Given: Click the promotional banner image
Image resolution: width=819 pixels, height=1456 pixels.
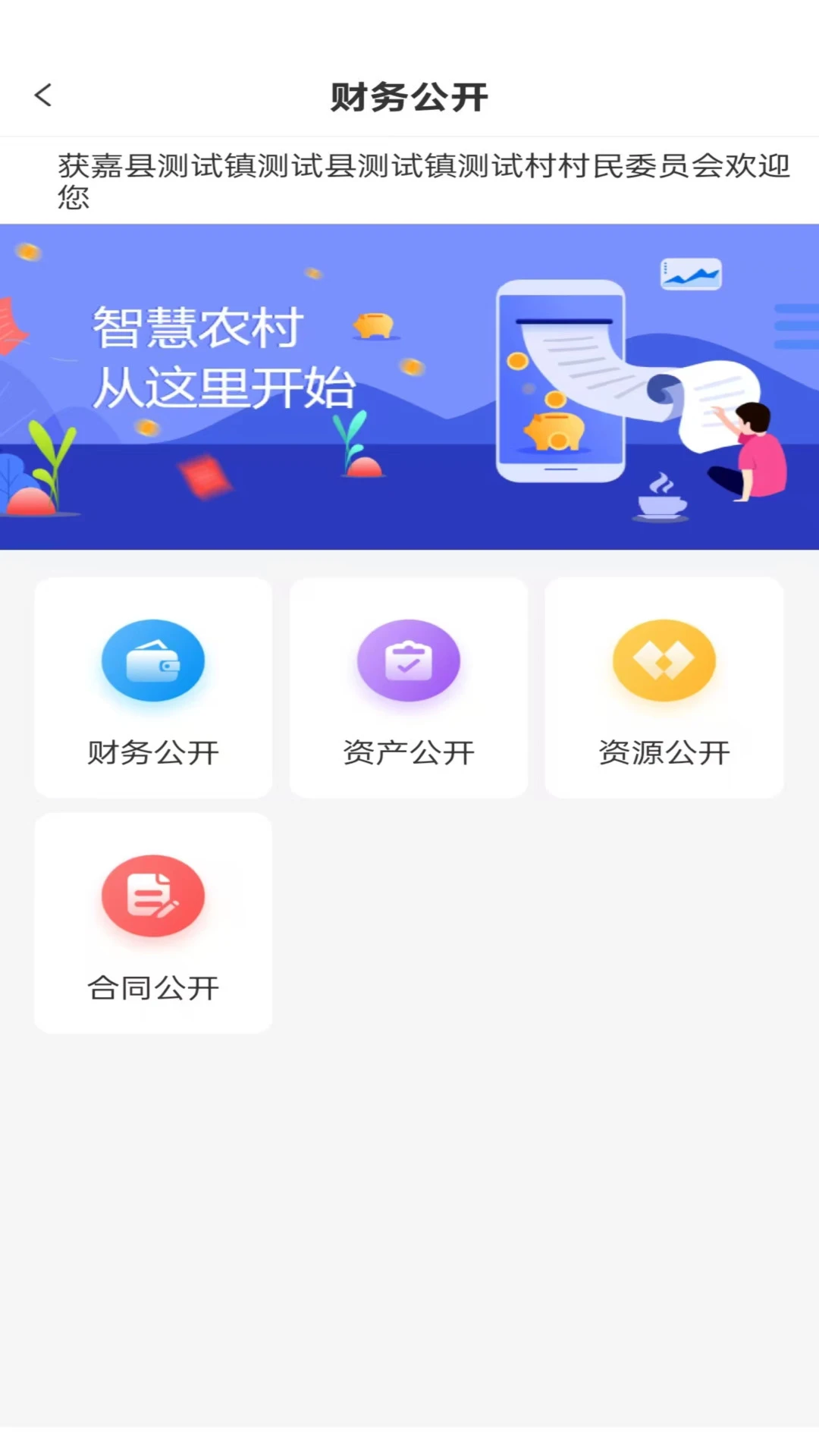Looking at the screenshot, I should coord(409,385).
